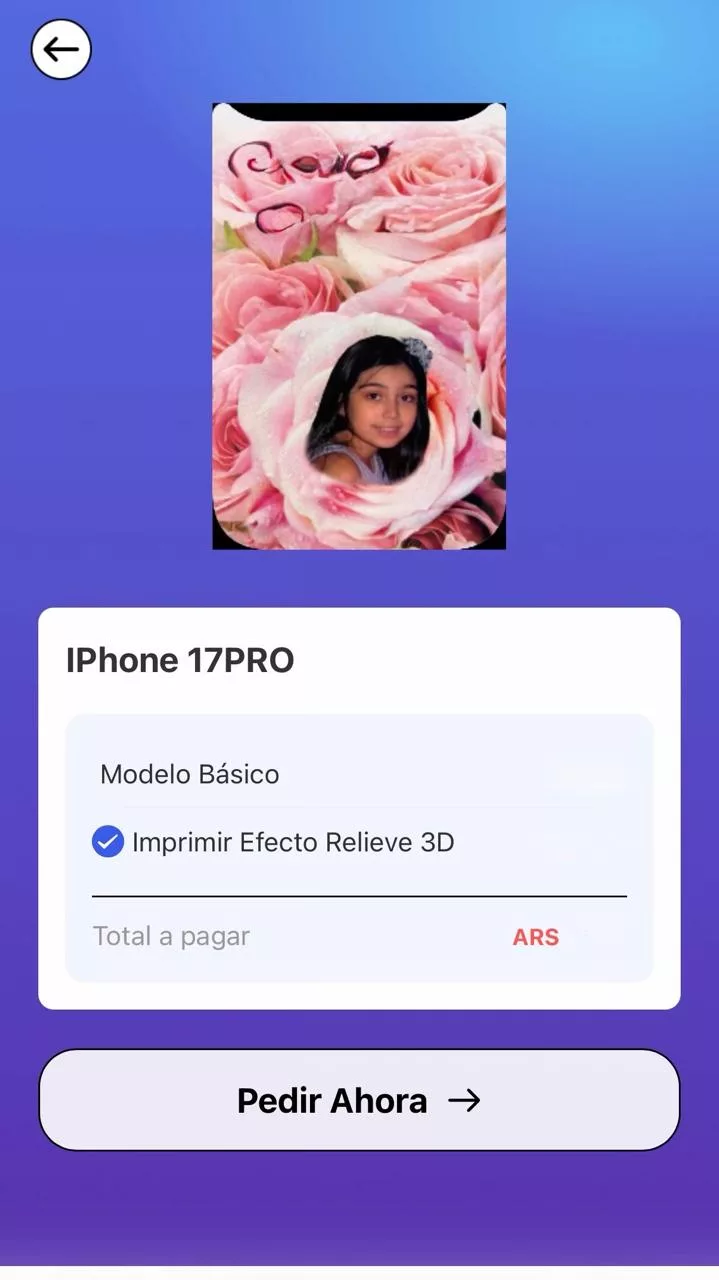Image resolution: width=719 pixels, height=1280 pixels.
Task: Tap Pedir Ahora to place the order
Action: coord(359,1100)
